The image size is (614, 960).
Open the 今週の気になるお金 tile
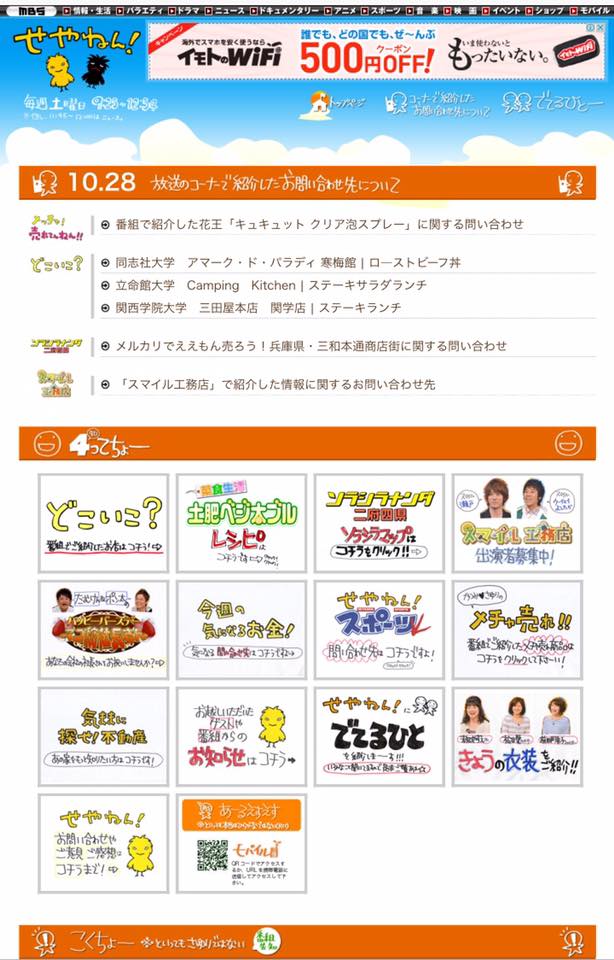241,630
